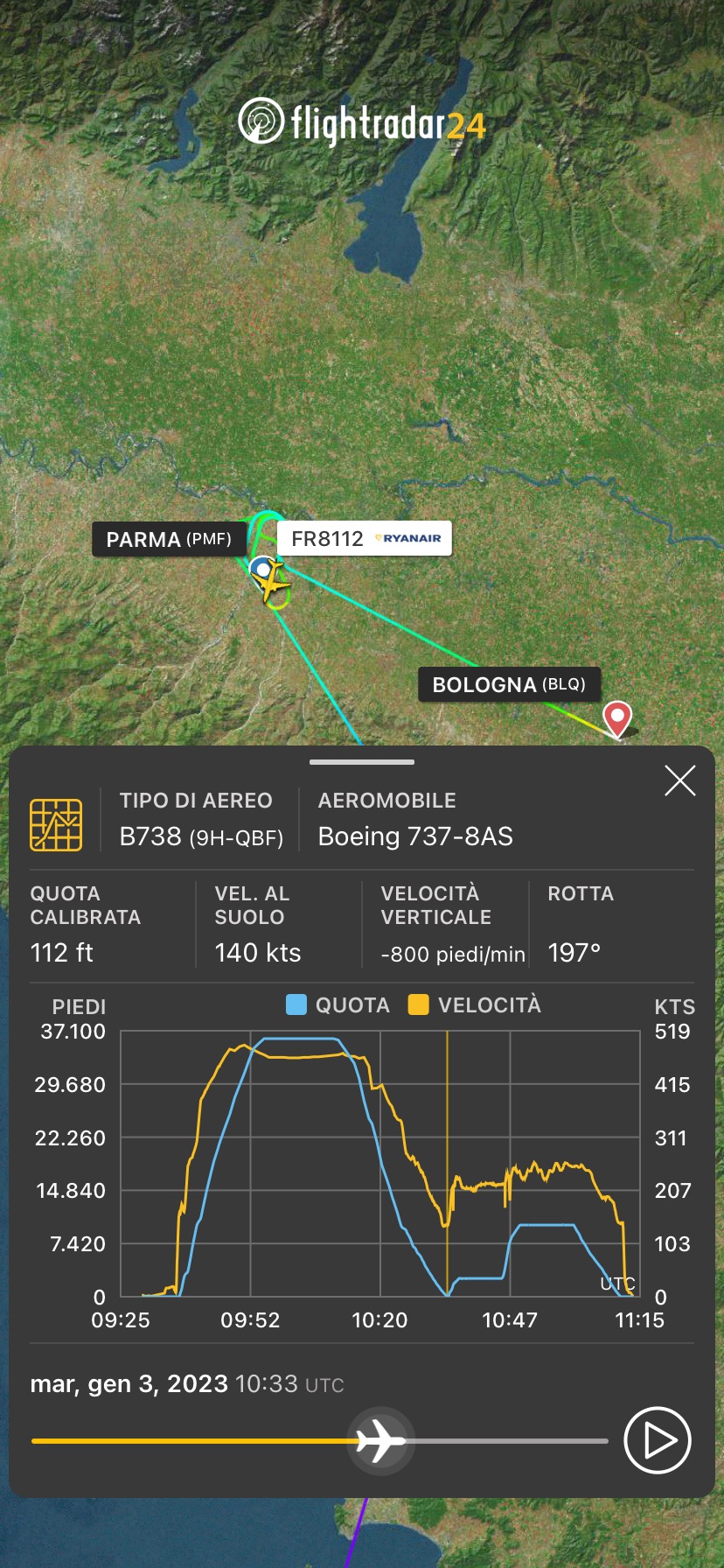The width and height of the screenshot is (724, 1568).
Task: Select the Bologna (BLQ) airport label
Action: tap(509, 684)
